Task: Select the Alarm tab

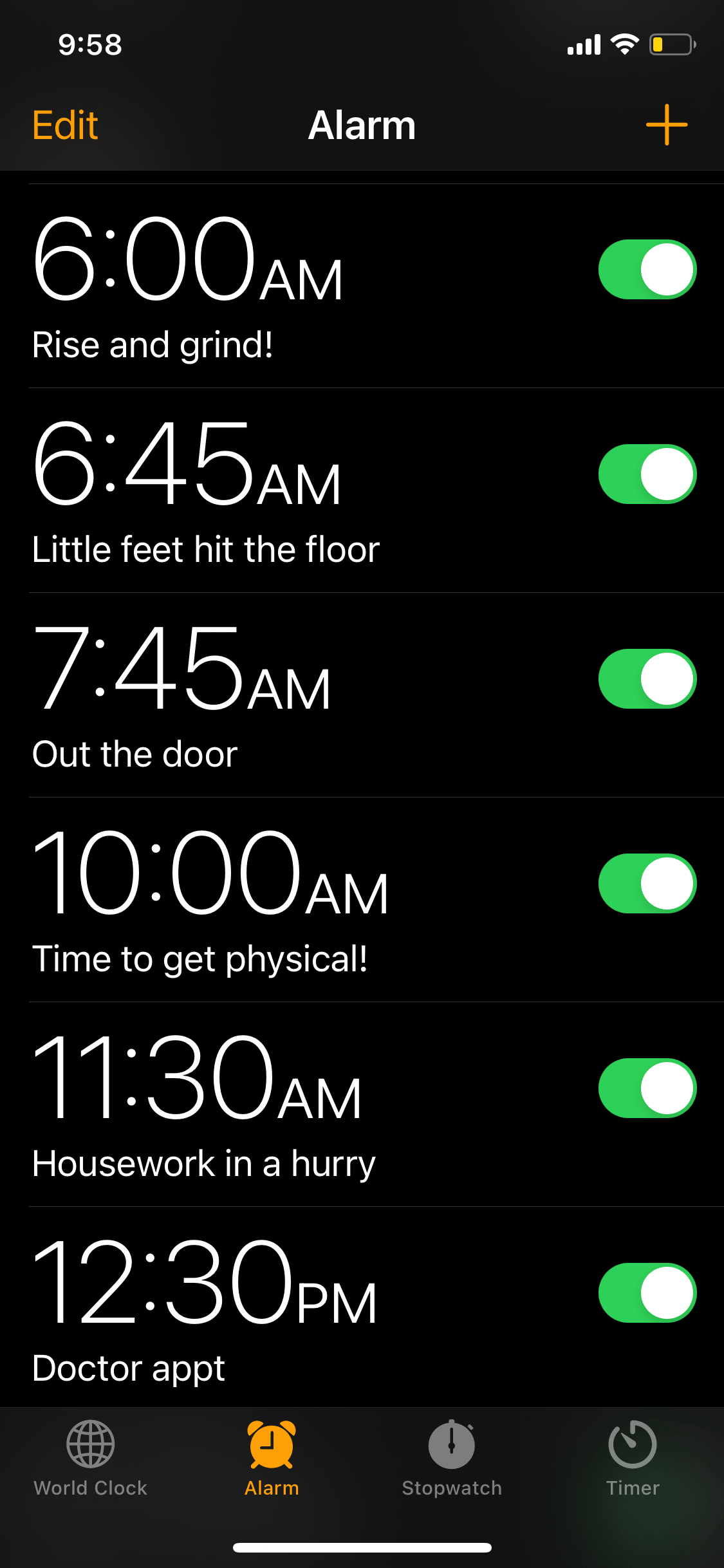Action: point(272,1459)
